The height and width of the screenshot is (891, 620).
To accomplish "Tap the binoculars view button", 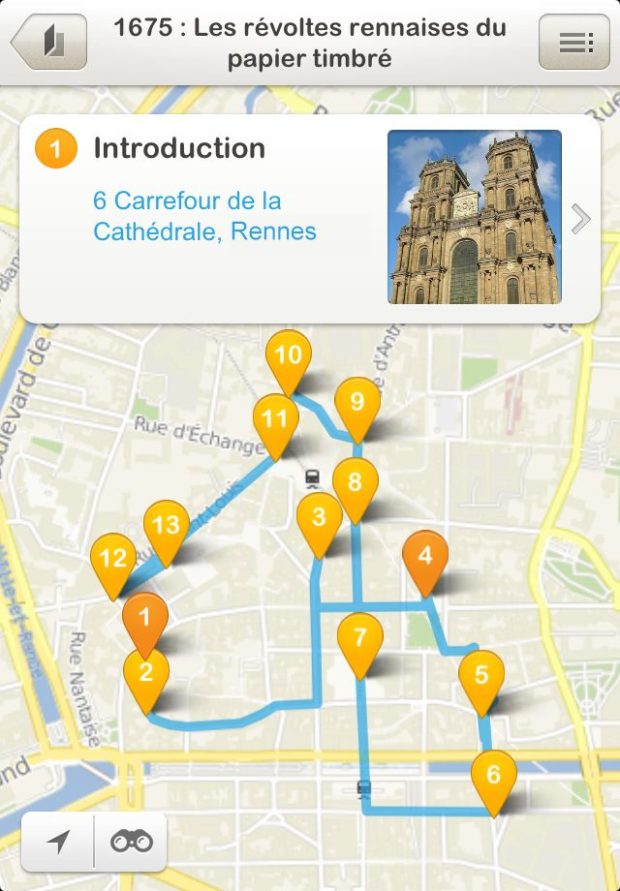I will coord(131,841).
